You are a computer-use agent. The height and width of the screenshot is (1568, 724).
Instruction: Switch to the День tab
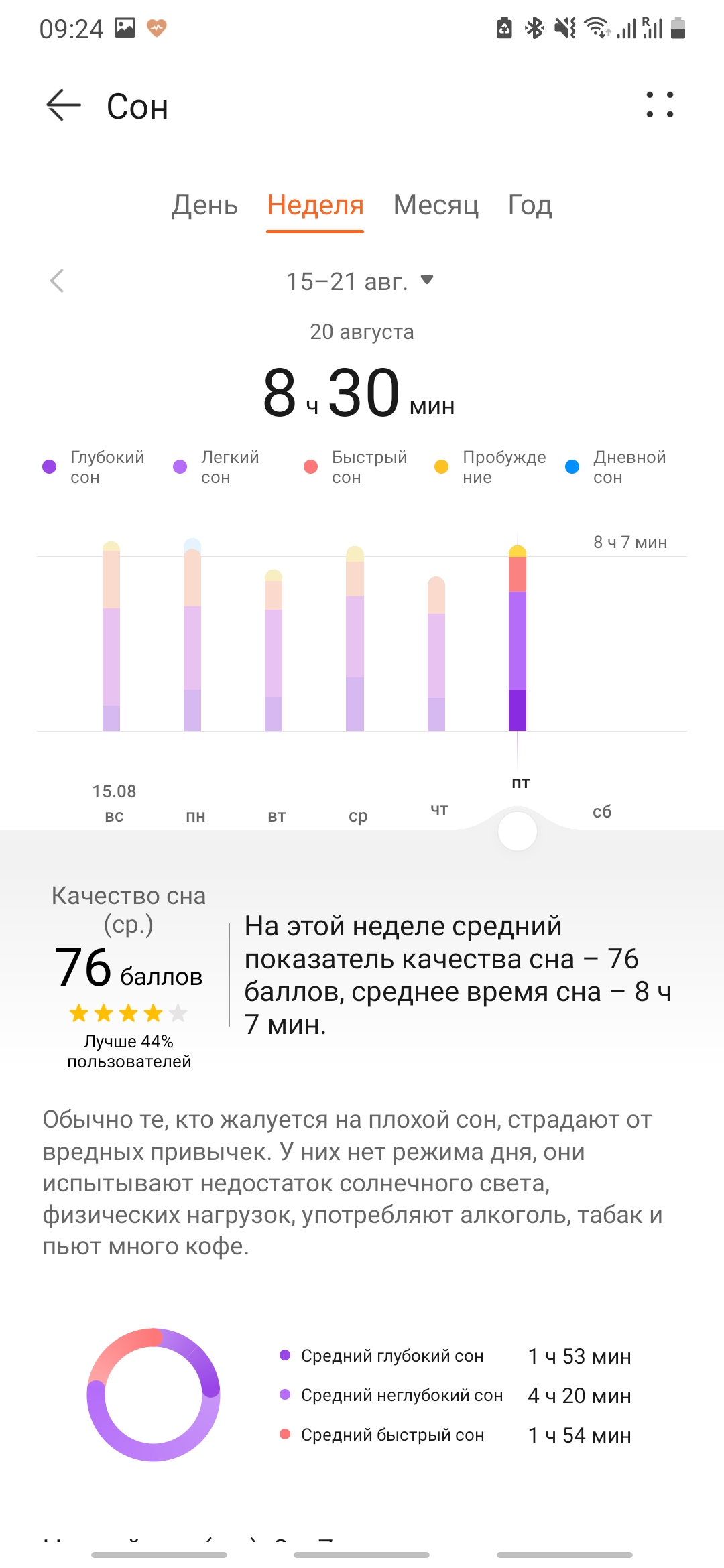click(x=204, y=205)
